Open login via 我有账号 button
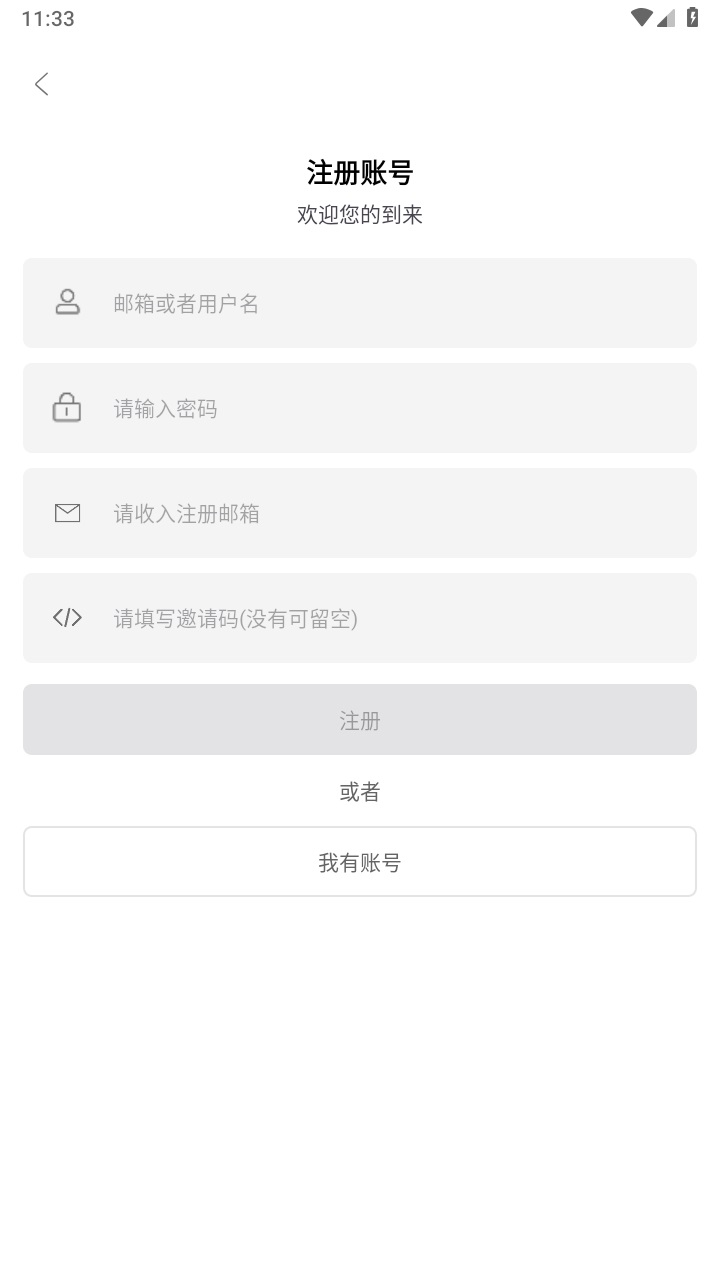This screenshot has height=1280, width=720. pyautogui.click(x=360, y=862)
